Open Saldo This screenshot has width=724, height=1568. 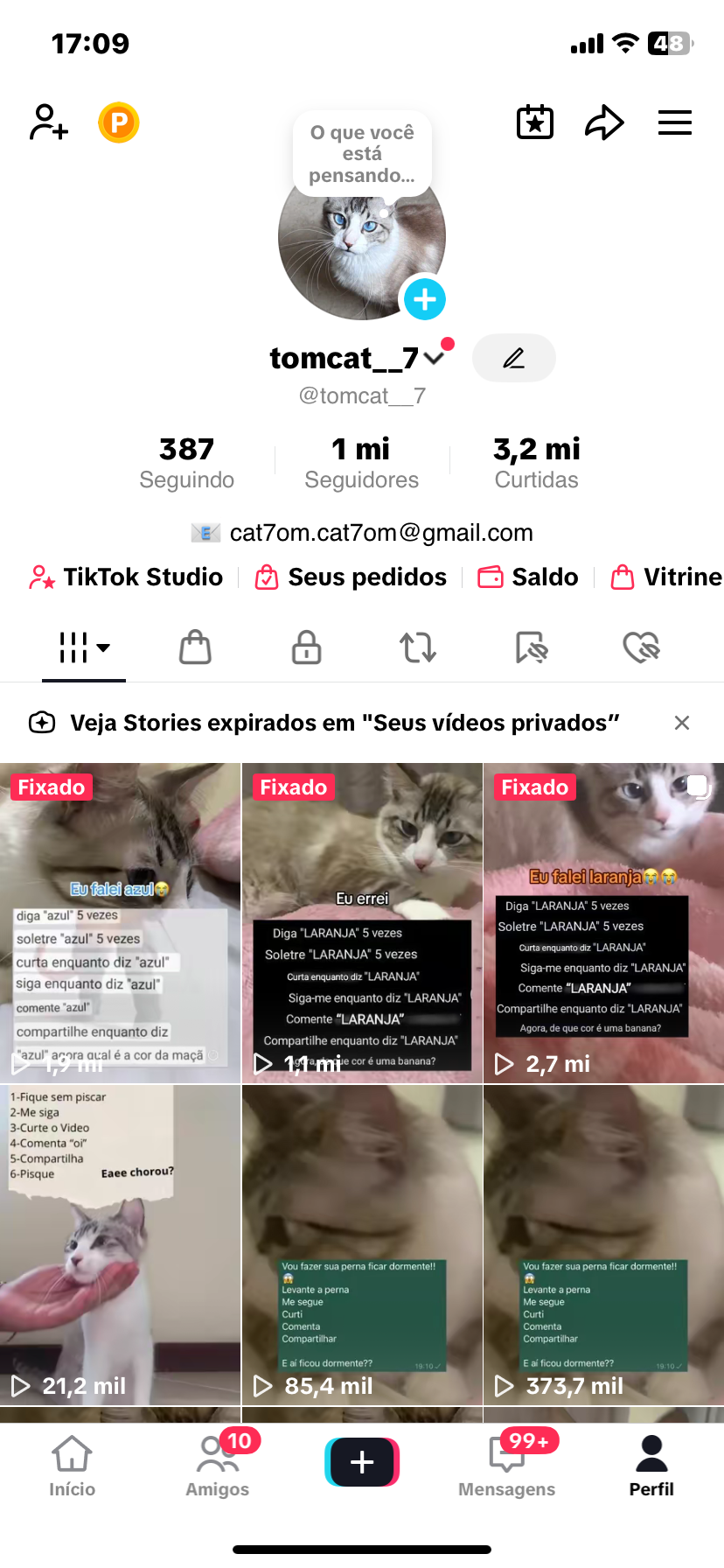point(528,577)
